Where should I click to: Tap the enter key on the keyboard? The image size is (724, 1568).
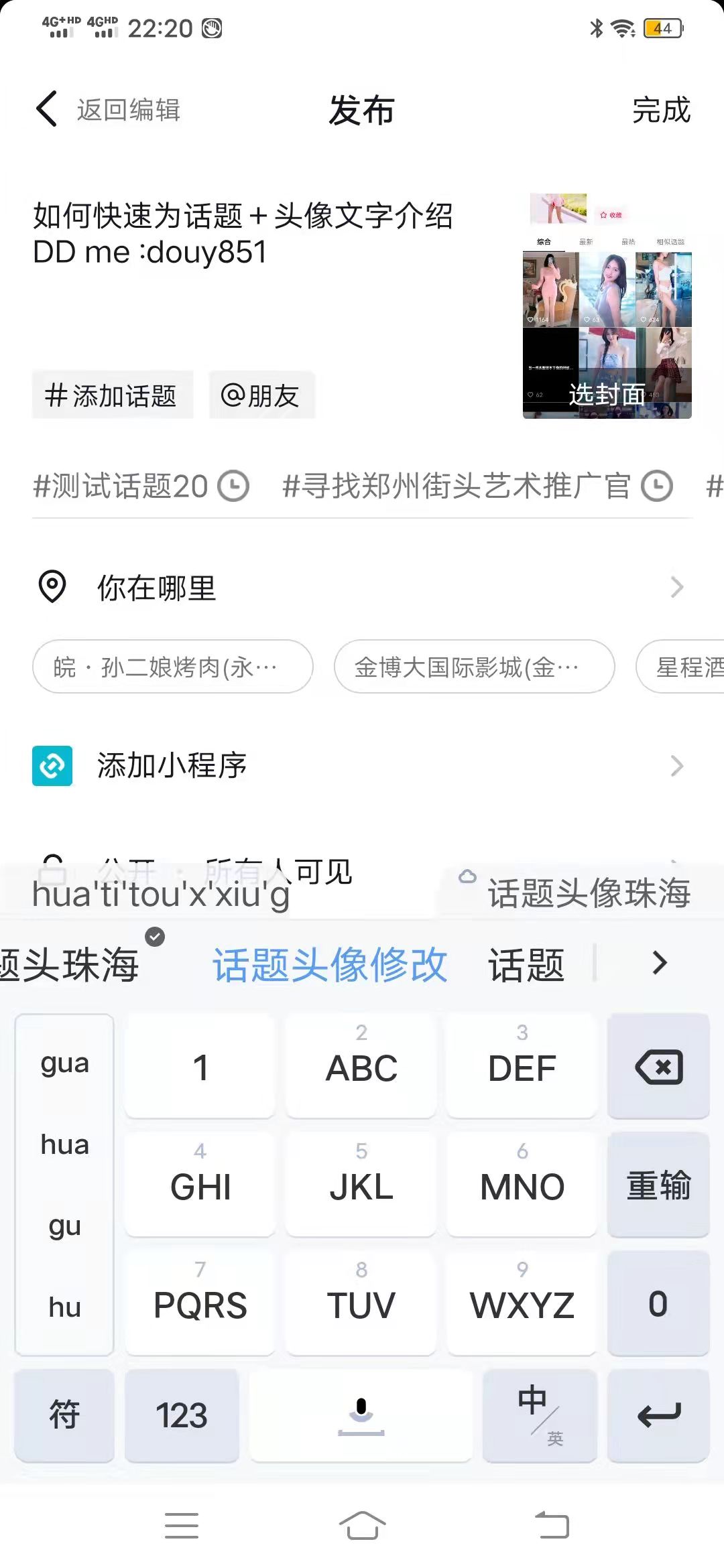pos(658,1417)
